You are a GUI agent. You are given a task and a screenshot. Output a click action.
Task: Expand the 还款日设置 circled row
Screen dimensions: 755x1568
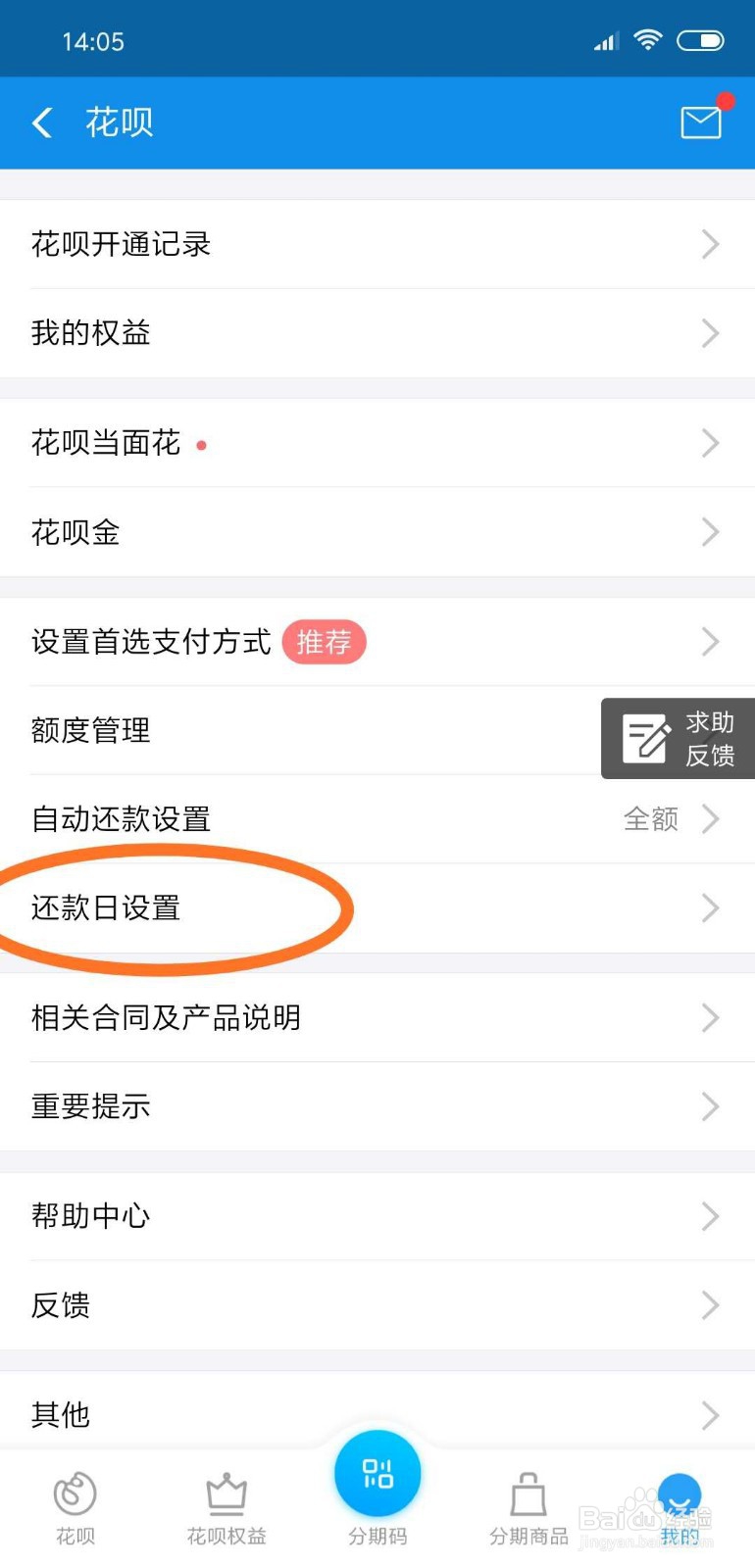(105, 908)
